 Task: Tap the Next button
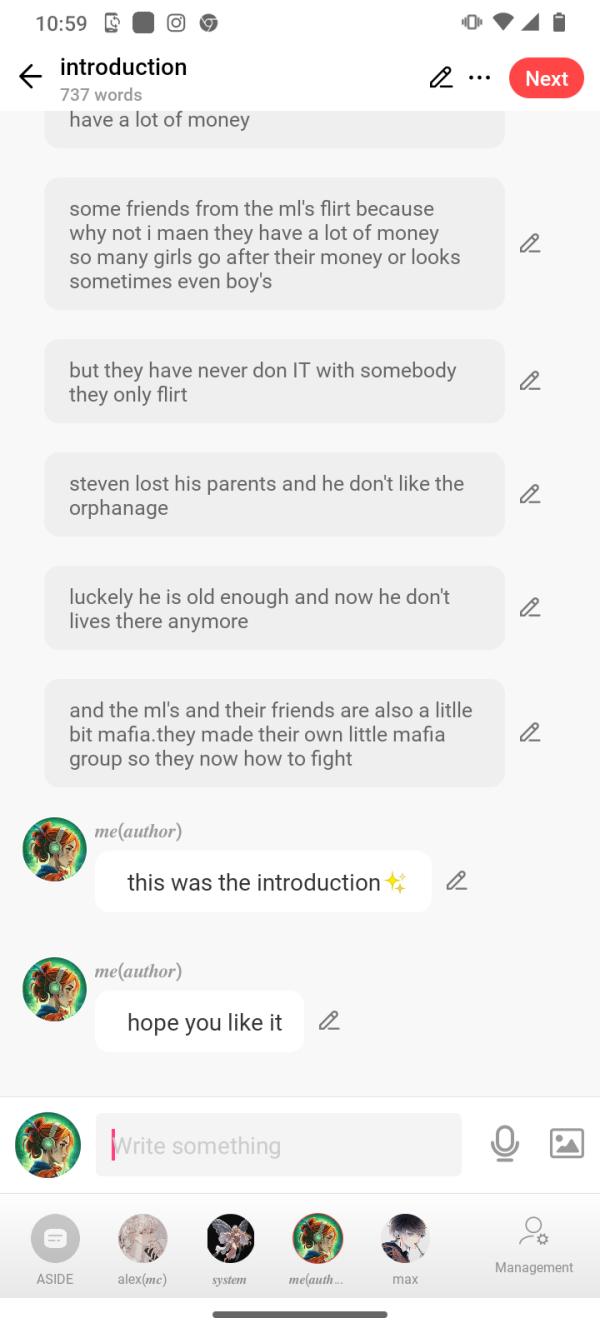[x=546, y=78]
